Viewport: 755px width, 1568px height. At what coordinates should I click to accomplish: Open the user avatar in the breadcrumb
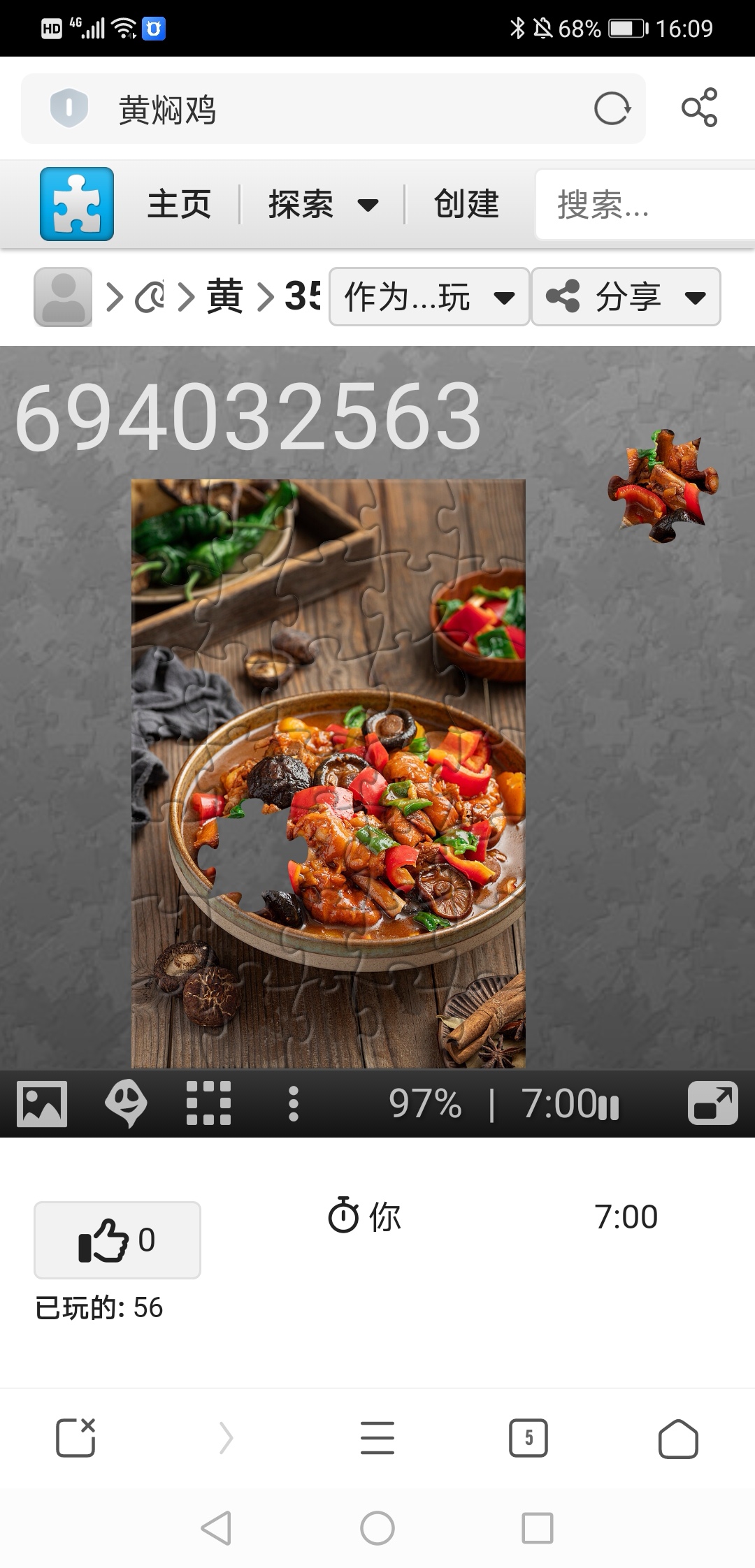63,297
